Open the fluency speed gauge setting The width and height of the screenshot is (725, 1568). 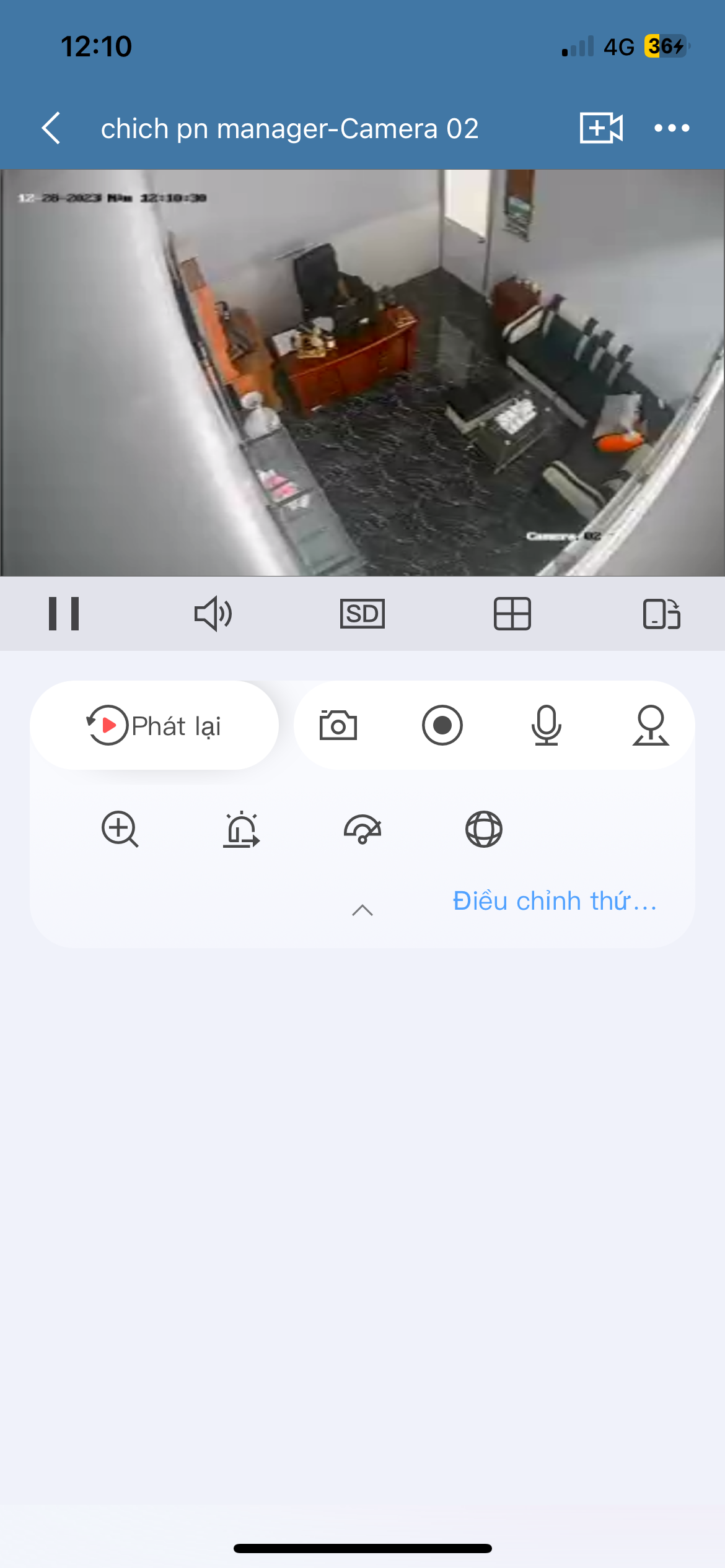(362, 829)
